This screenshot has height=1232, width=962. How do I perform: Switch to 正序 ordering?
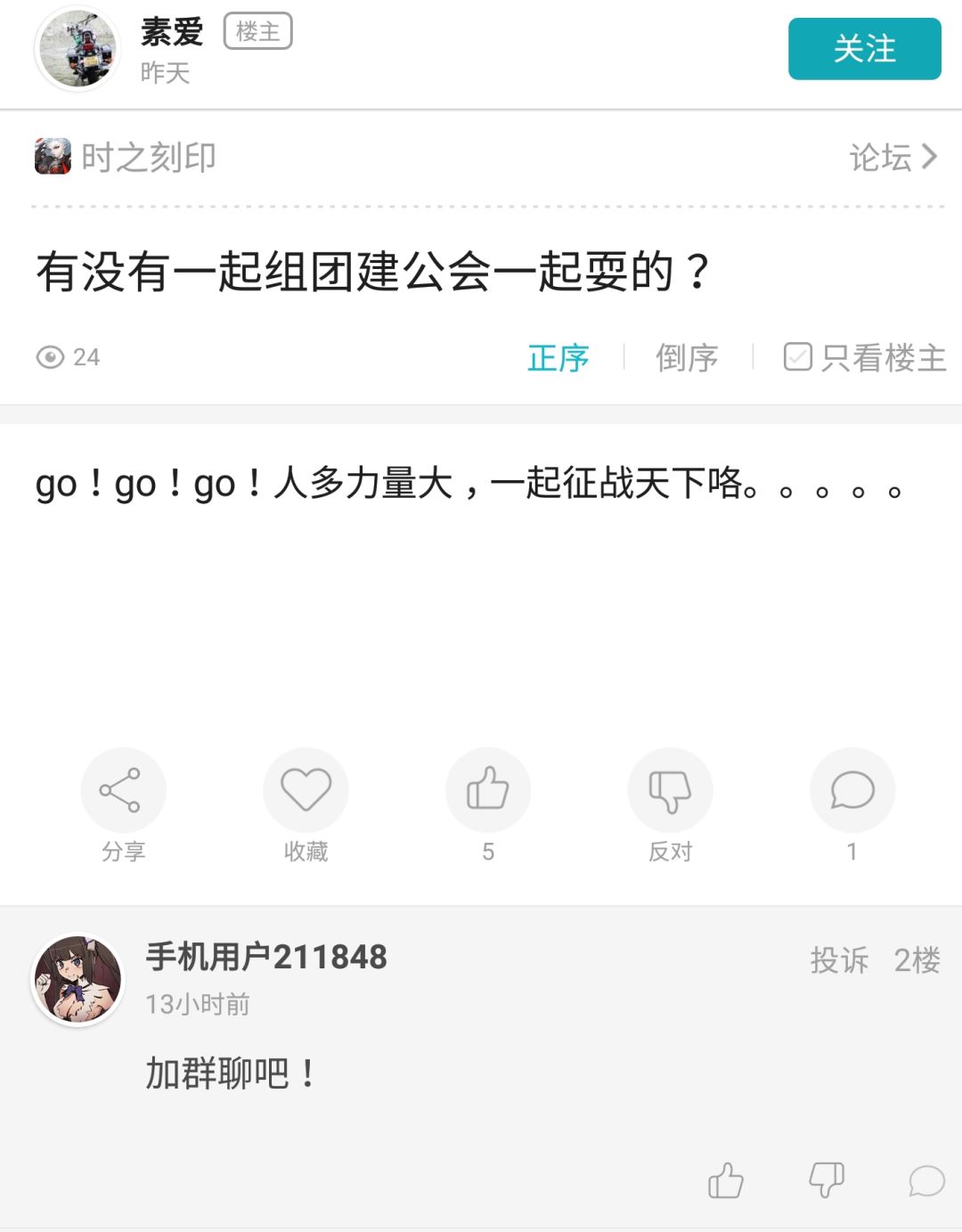(x=558, y=358)
